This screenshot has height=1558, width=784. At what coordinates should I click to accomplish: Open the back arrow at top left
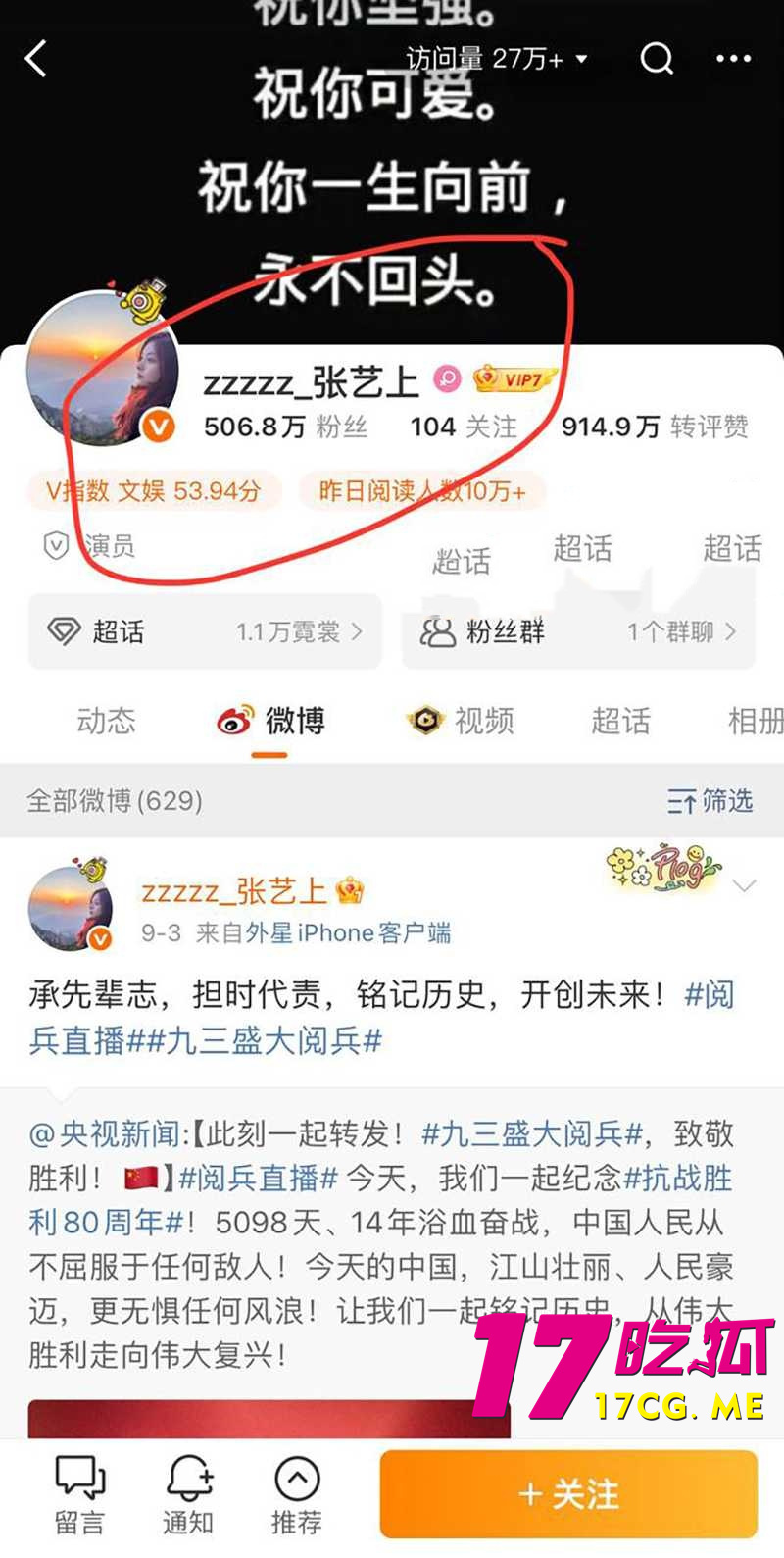(37, 59)
